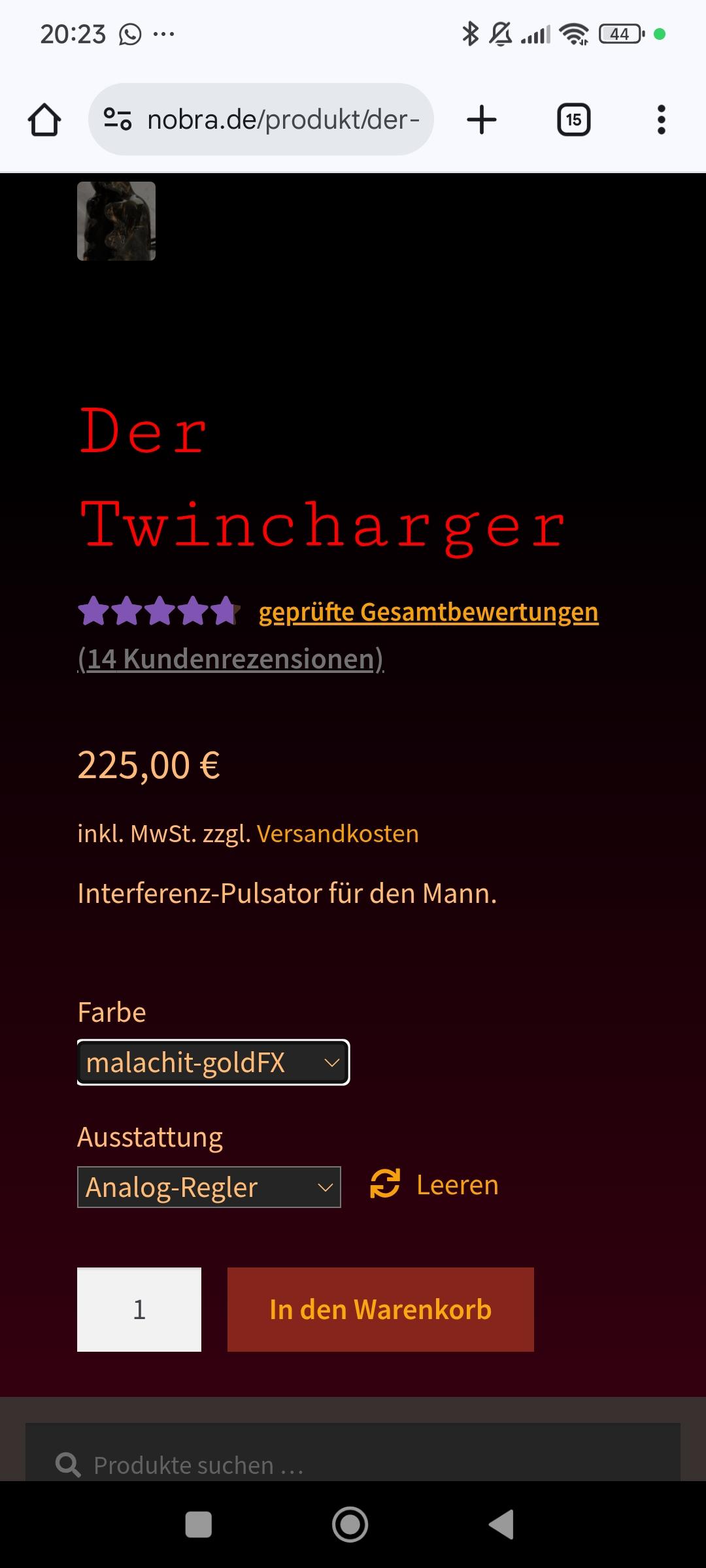This screenshot has height=1568, width=706.
Task: Show the 15 open tabs
Action: [x=574, y=120]
